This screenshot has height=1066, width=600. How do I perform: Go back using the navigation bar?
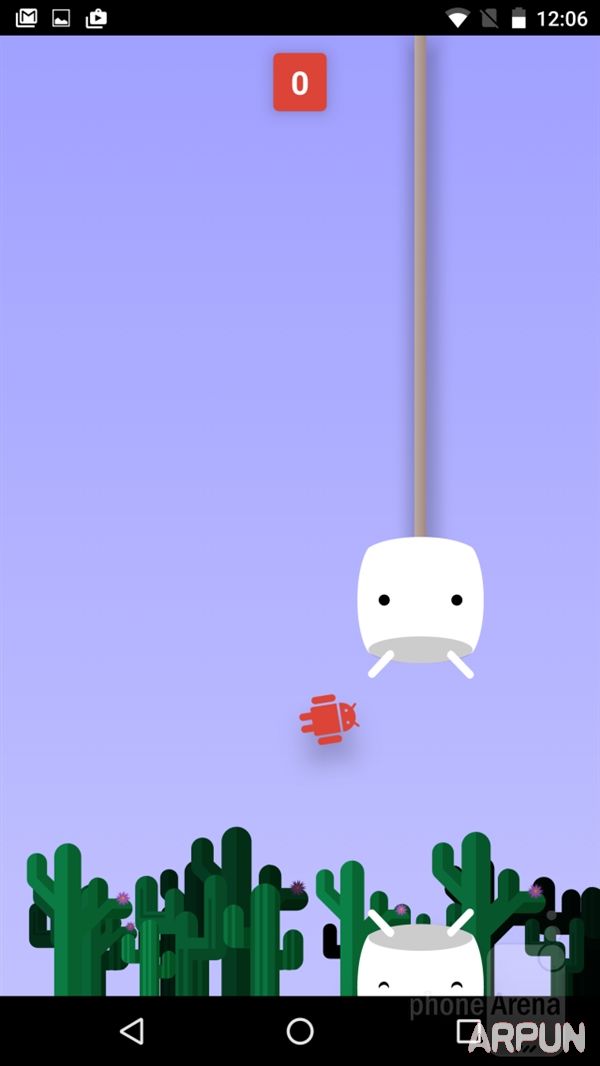(131, 1031)
